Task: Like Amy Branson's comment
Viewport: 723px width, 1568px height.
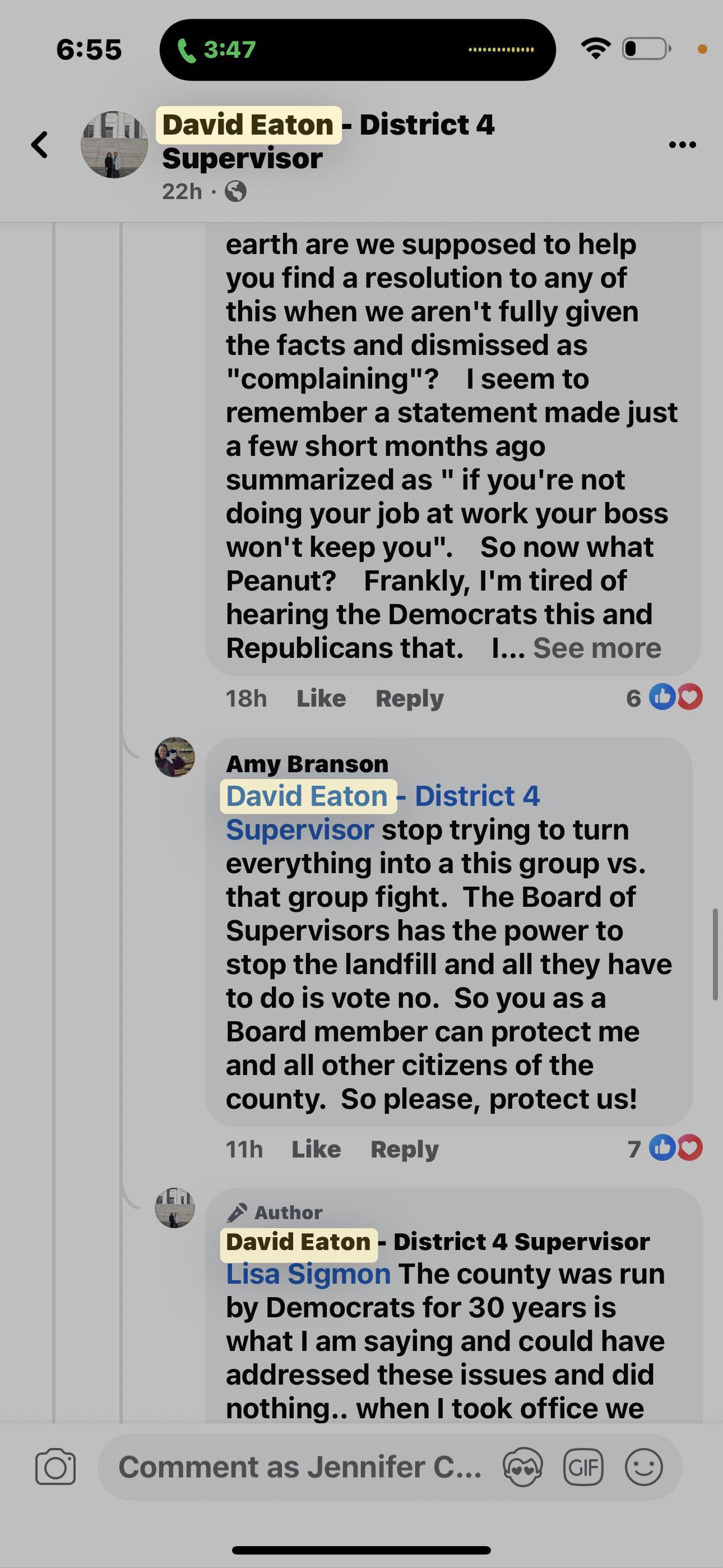Action: tap(316, 1149)
